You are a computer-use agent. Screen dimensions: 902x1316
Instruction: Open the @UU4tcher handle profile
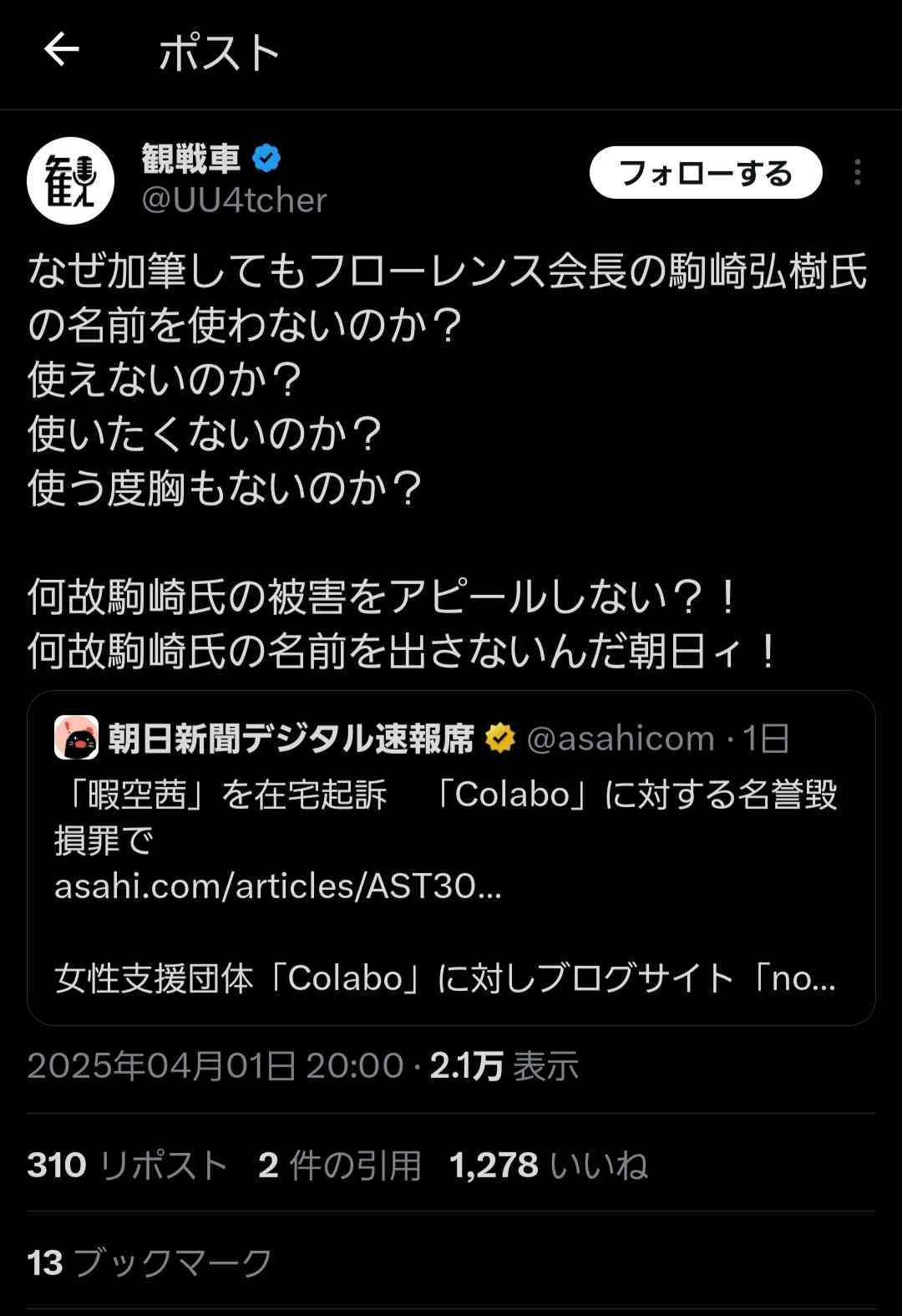[234, 201]
